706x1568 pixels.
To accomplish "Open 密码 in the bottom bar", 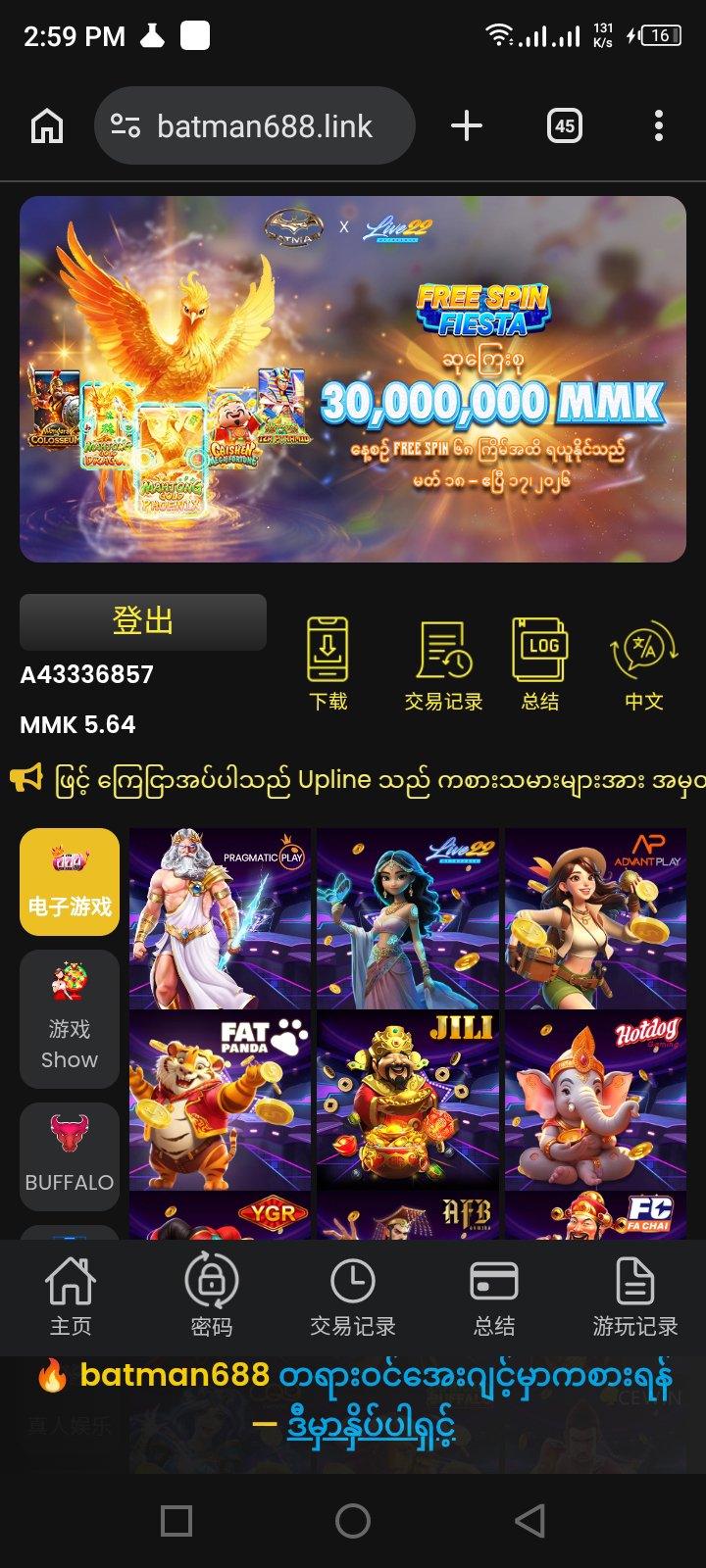I will [212, 1296].
